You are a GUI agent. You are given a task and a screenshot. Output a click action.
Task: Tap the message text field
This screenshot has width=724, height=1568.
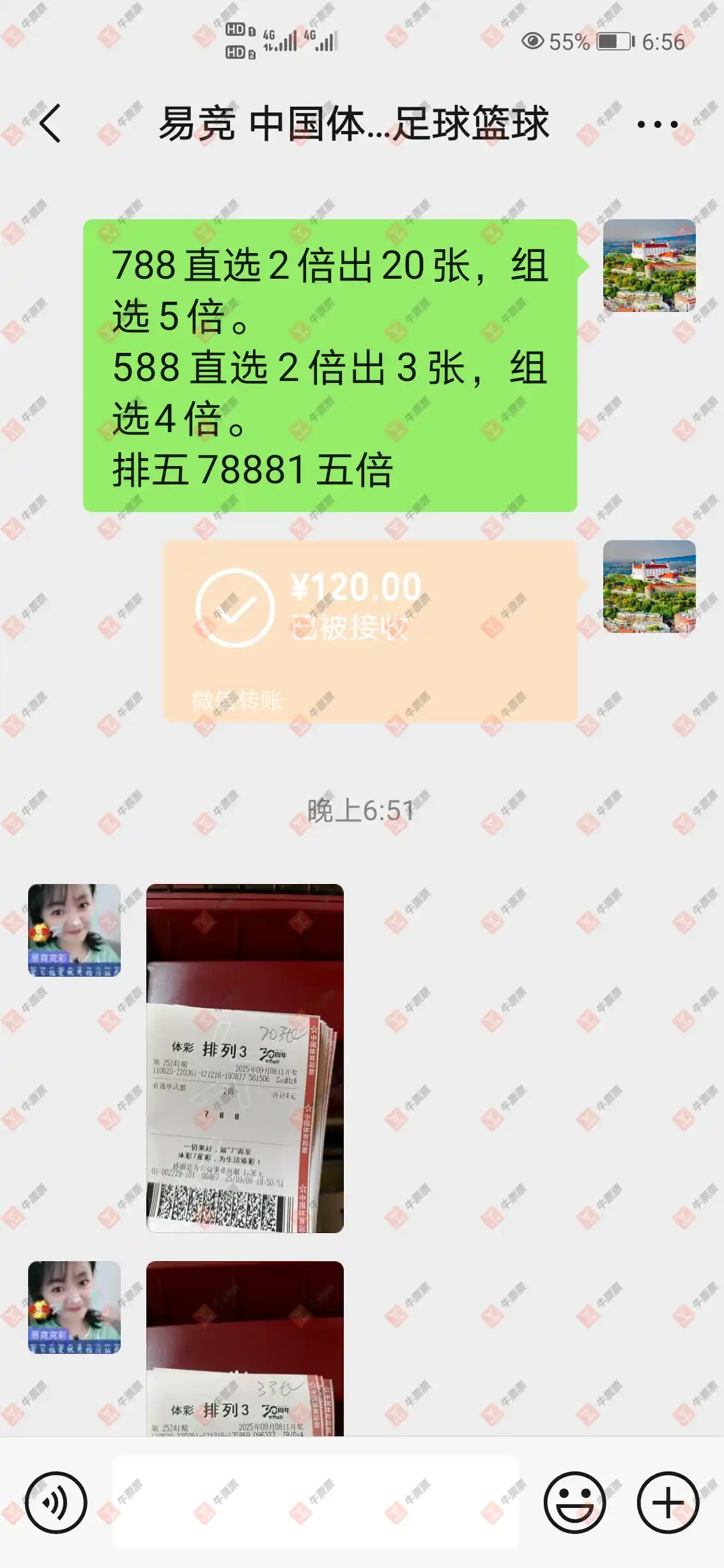click(315, 1502)
